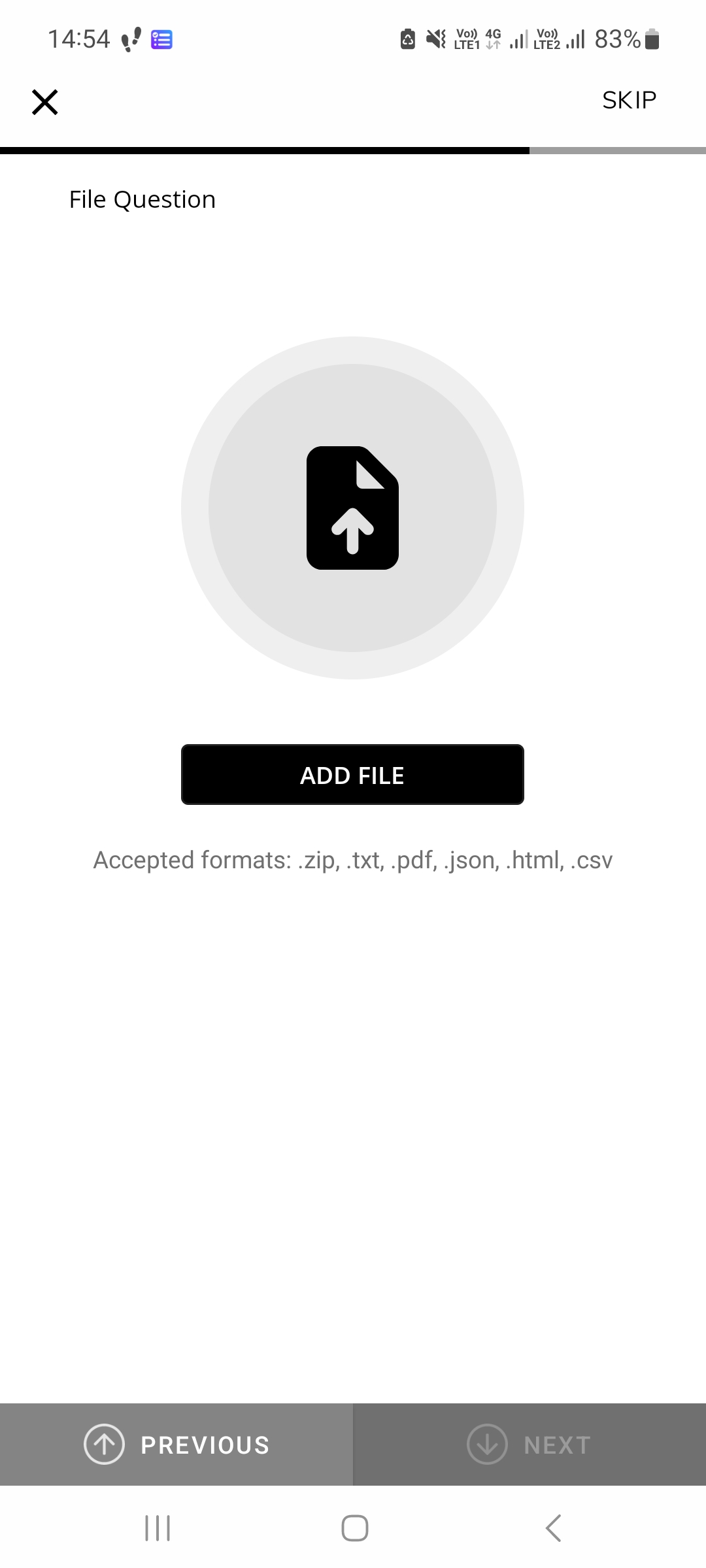Open the recent apps view
Image resolution: width=706 pixels, height=1568 pixels.
click(x=158, y=1528)
